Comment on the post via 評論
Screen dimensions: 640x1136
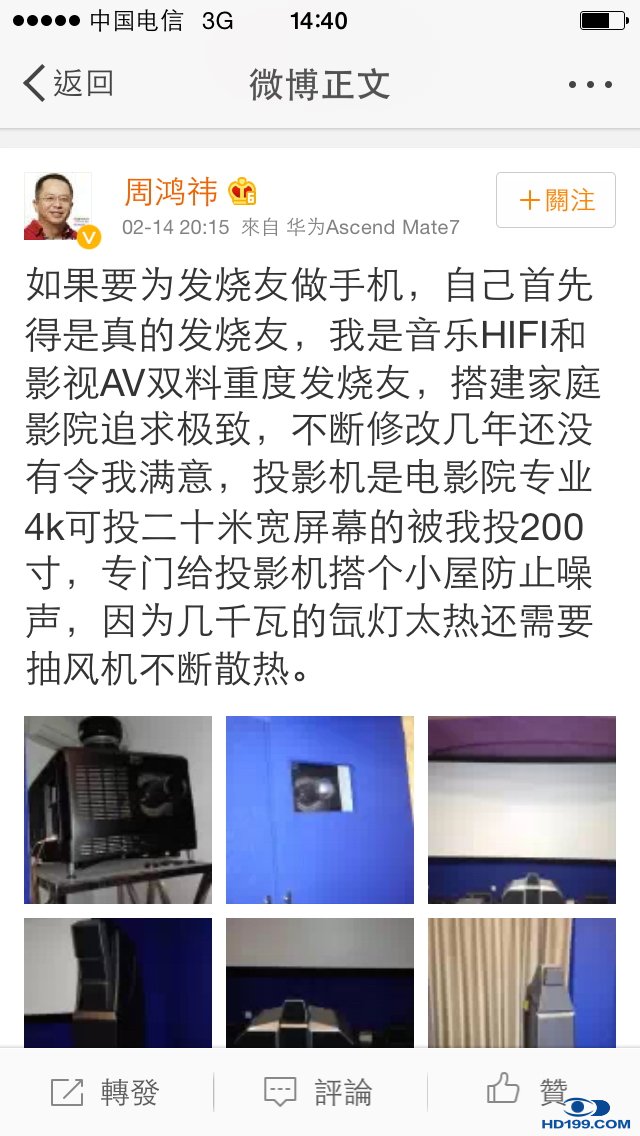tap(319, 1092)
